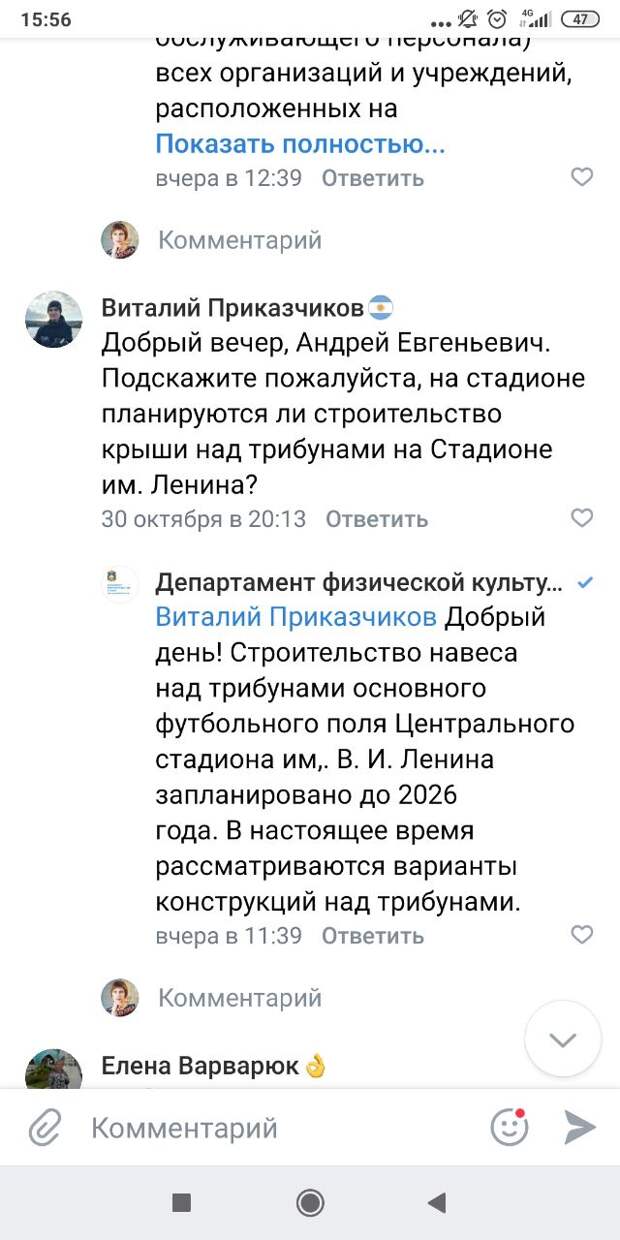Tap 'Показать полностью...' to expand the comment

[300, 144]
